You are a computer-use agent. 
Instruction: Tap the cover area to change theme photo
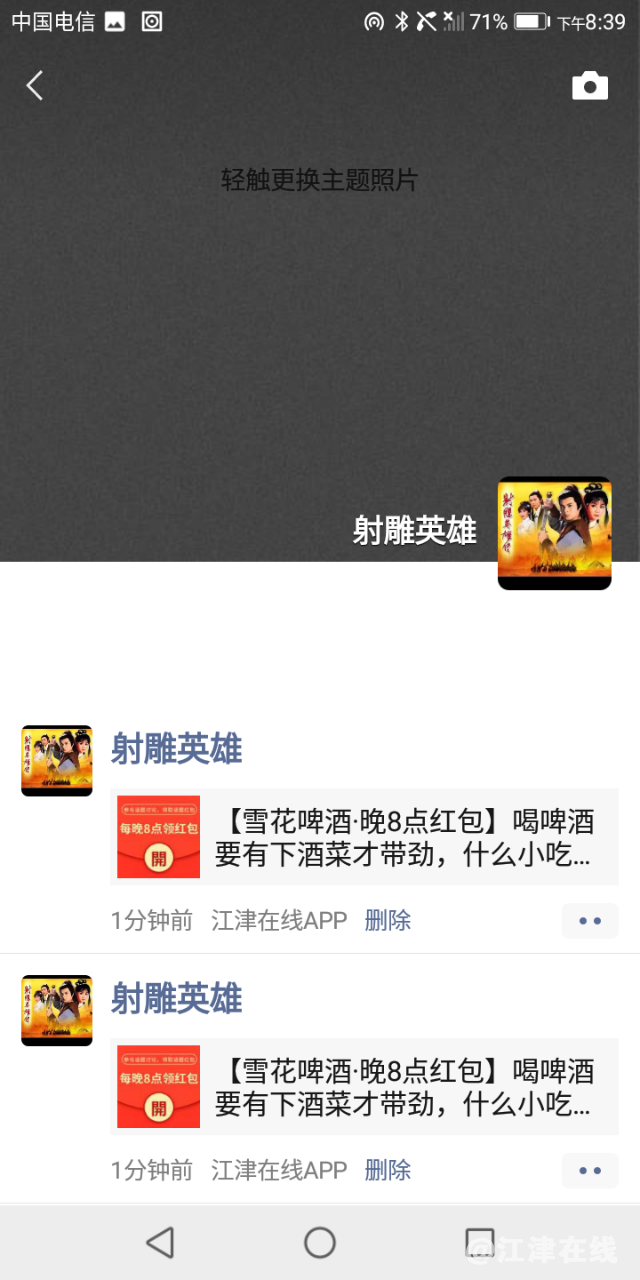[x=319, y=180]
